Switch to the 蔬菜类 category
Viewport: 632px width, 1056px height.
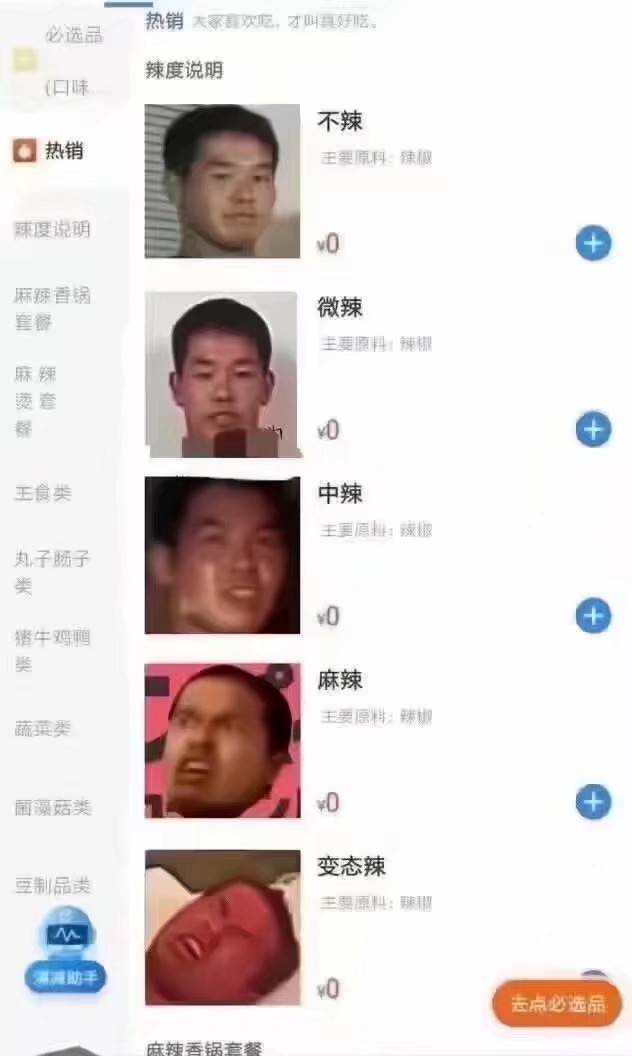point(43,729)
